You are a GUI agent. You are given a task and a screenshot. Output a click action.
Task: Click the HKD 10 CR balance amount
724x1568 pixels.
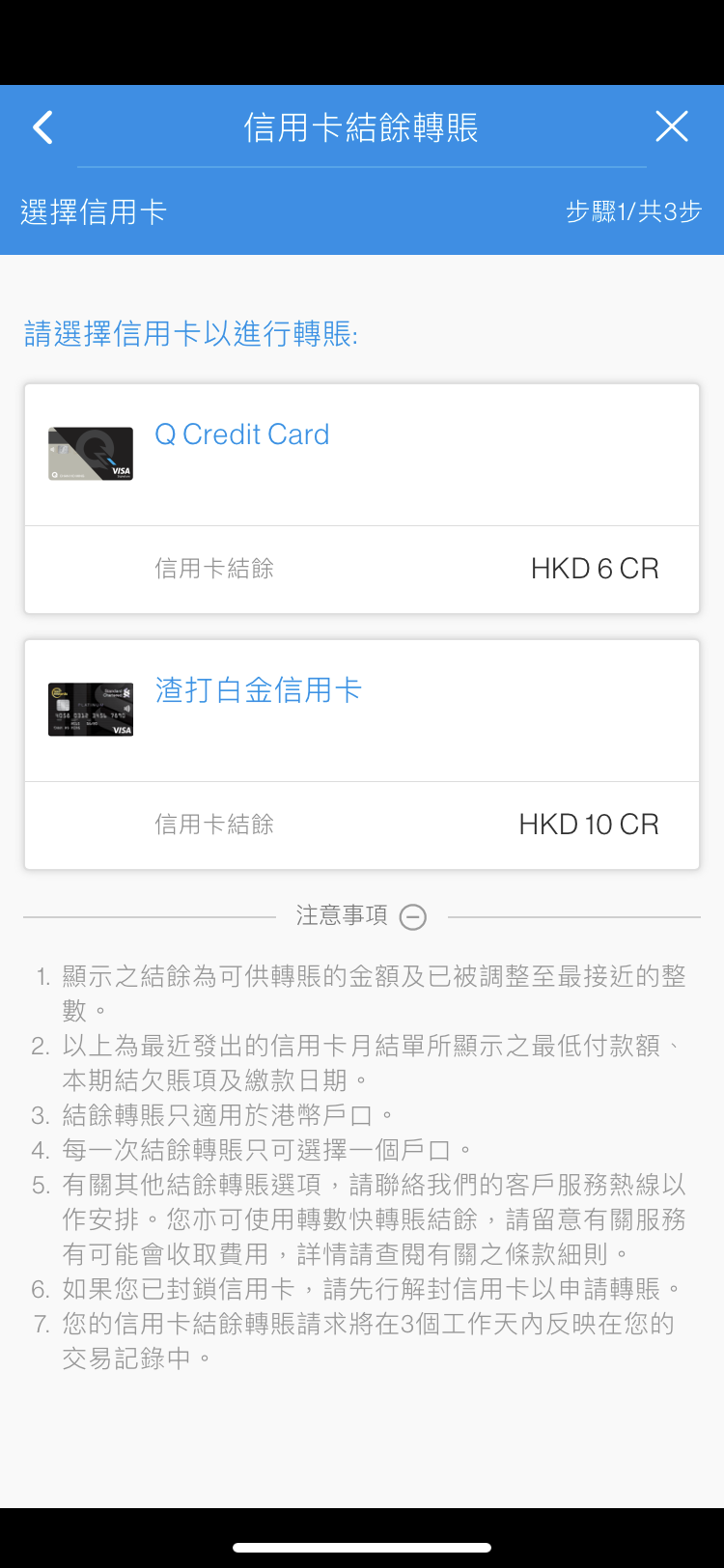point(589,824)
